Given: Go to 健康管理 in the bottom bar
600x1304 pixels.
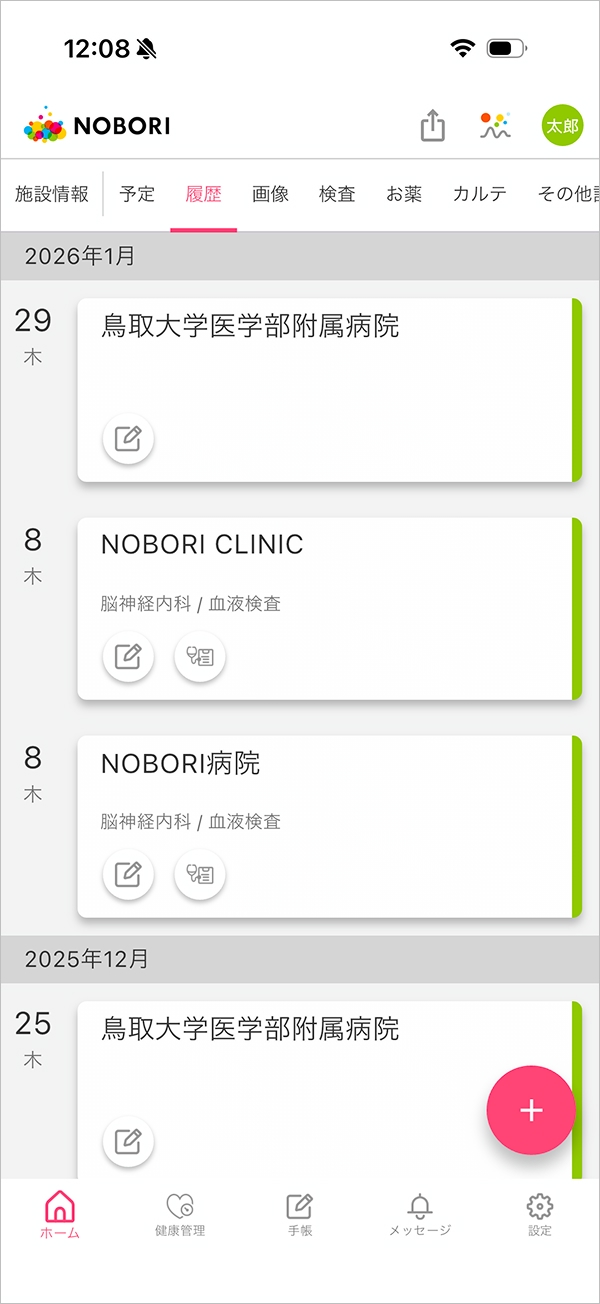Looking at the screenshot, I should coord(180,1214).
